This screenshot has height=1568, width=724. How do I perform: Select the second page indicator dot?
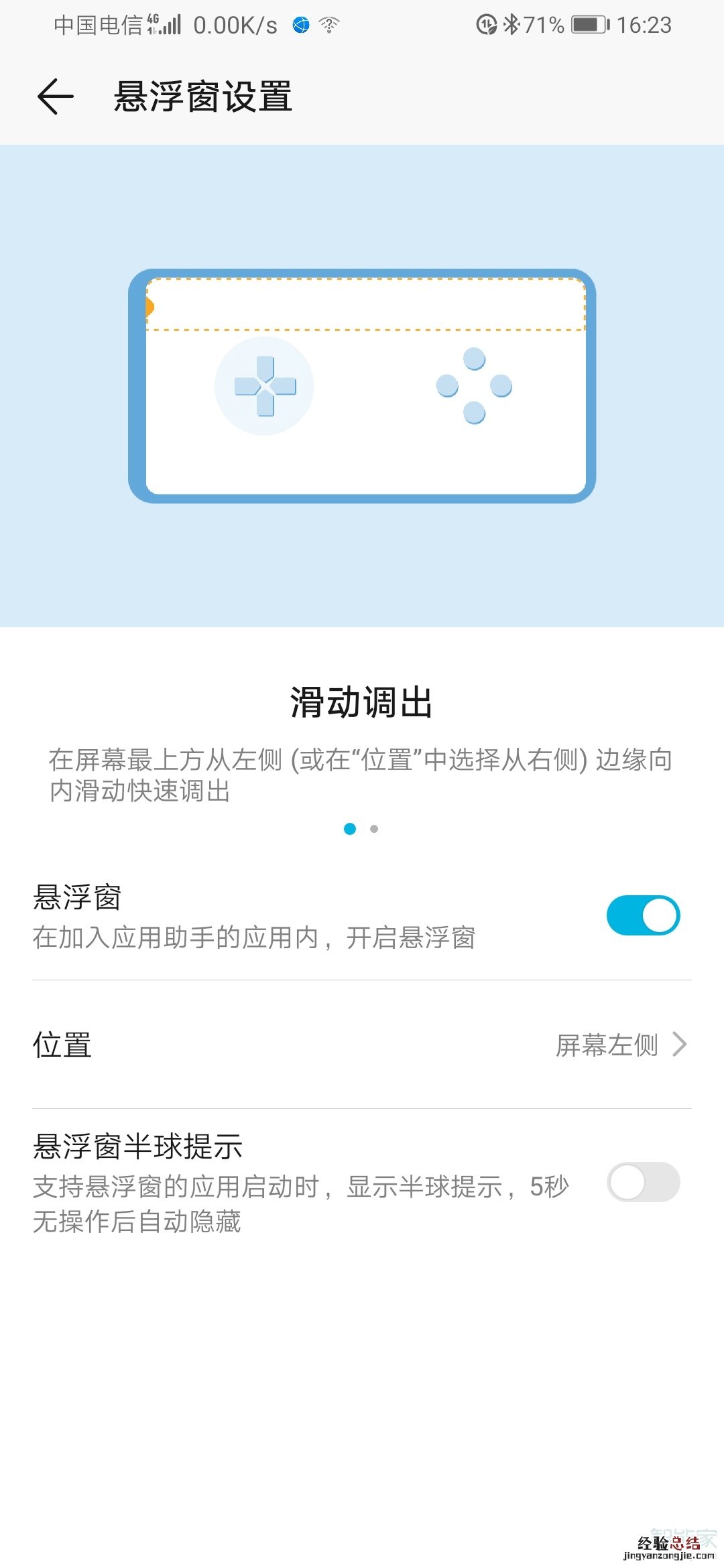pyautogui.click(x=374, y=829)
